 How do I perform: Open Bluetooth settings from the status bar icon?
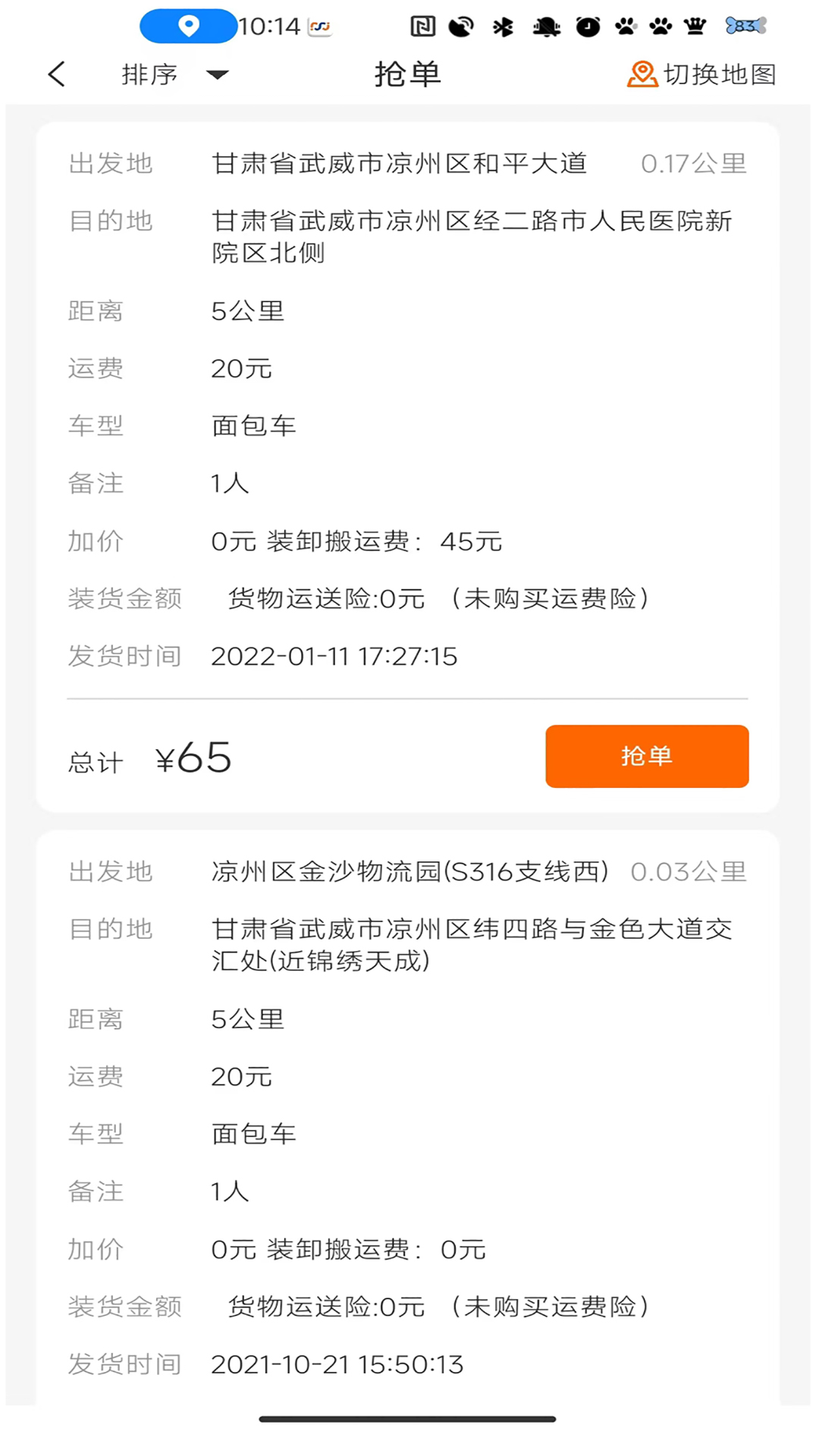[503, 25]
